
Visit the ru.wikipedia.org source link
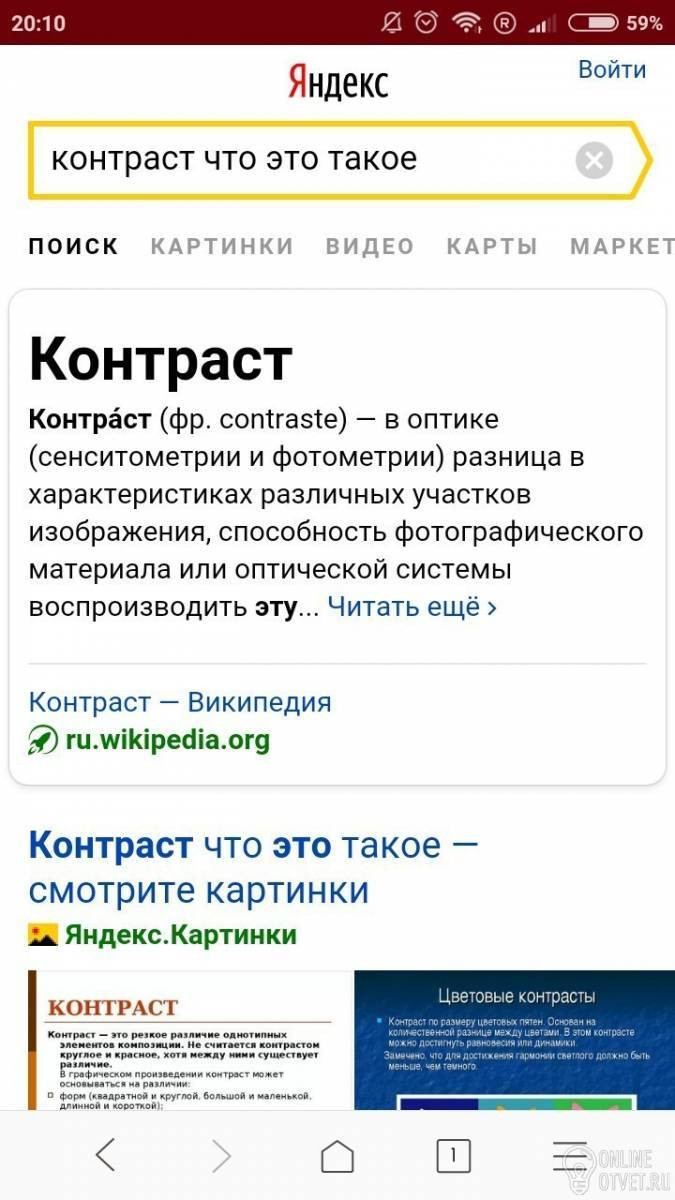pos(168,741)
